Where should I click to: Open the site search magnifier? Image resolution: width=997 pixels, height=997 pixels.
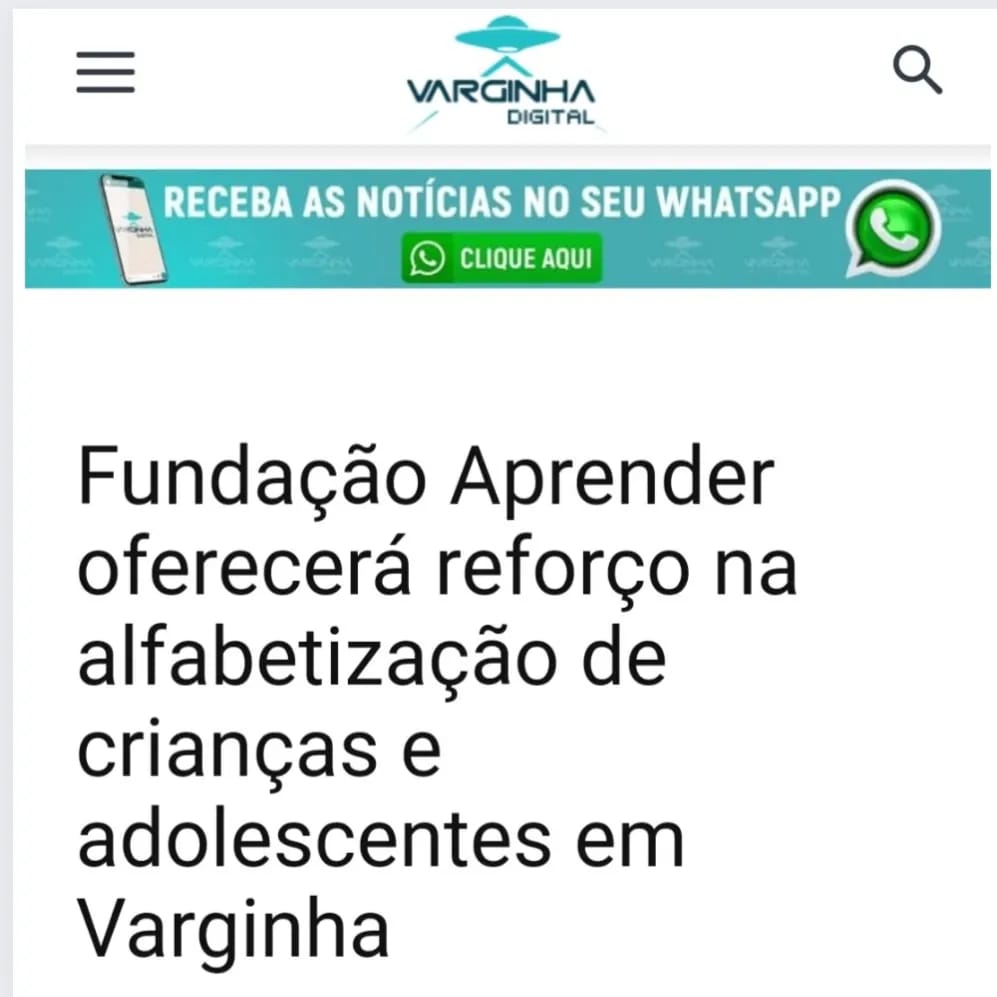click(x=917, y=72)
